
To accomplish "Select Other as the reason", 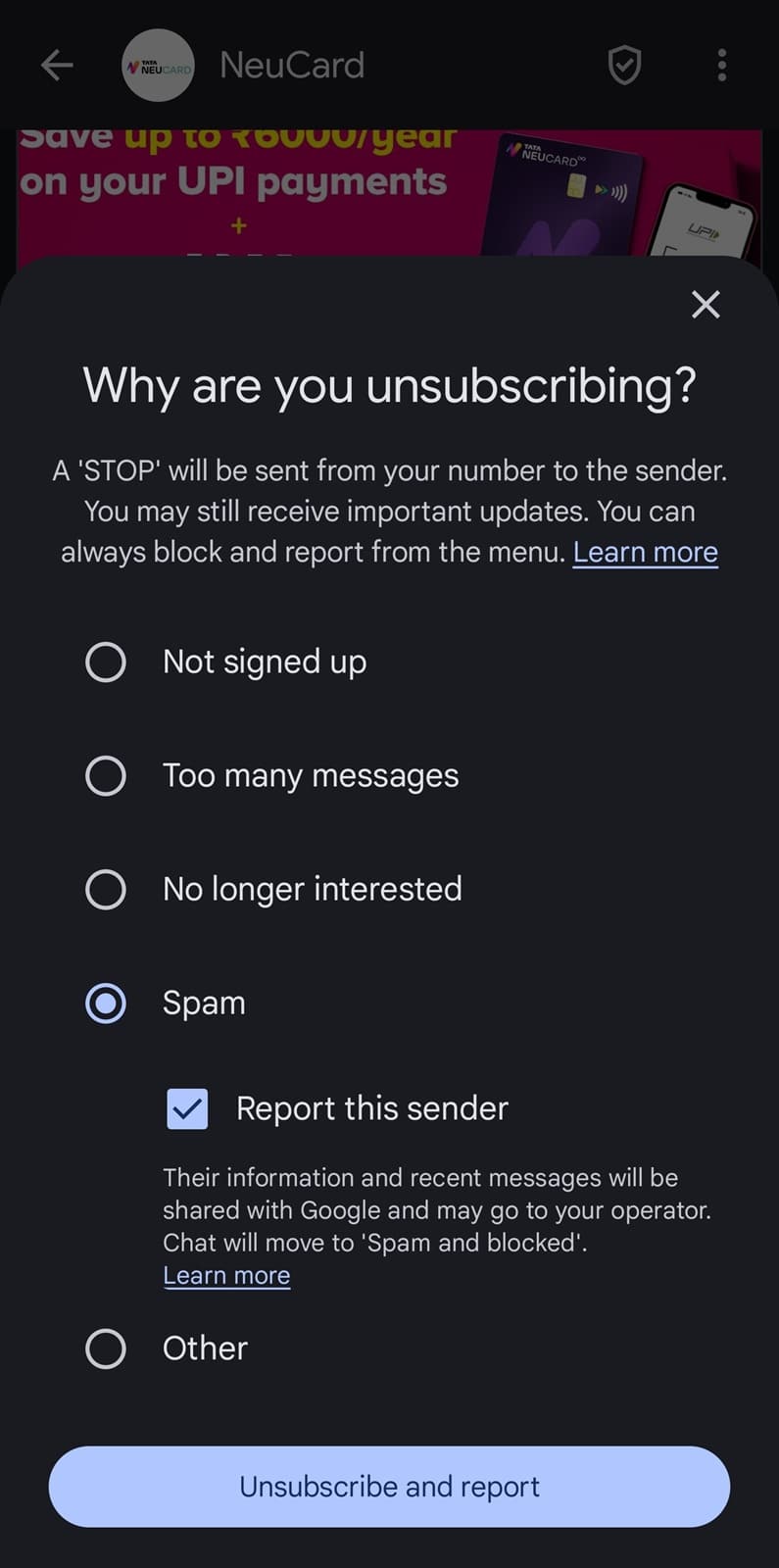I will [106, 1349].
